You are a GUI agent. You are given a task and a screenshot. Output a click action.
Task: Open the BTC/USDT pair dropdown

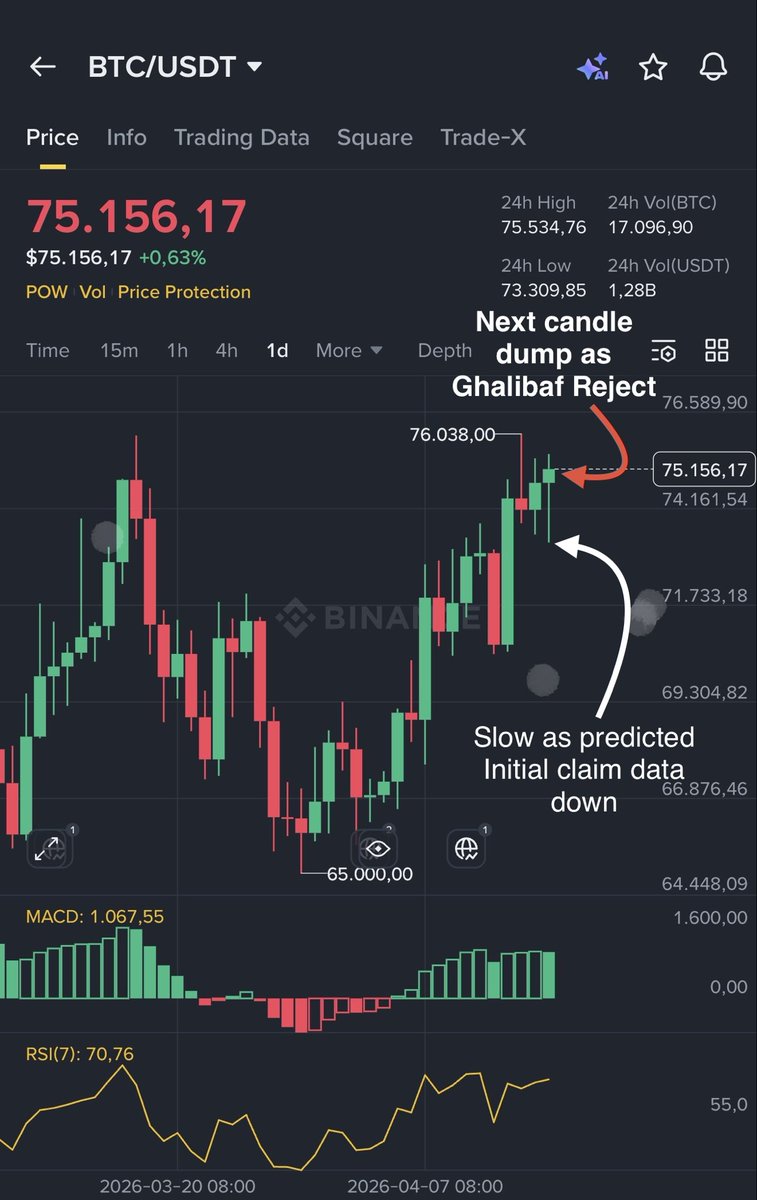click(175, 67)
